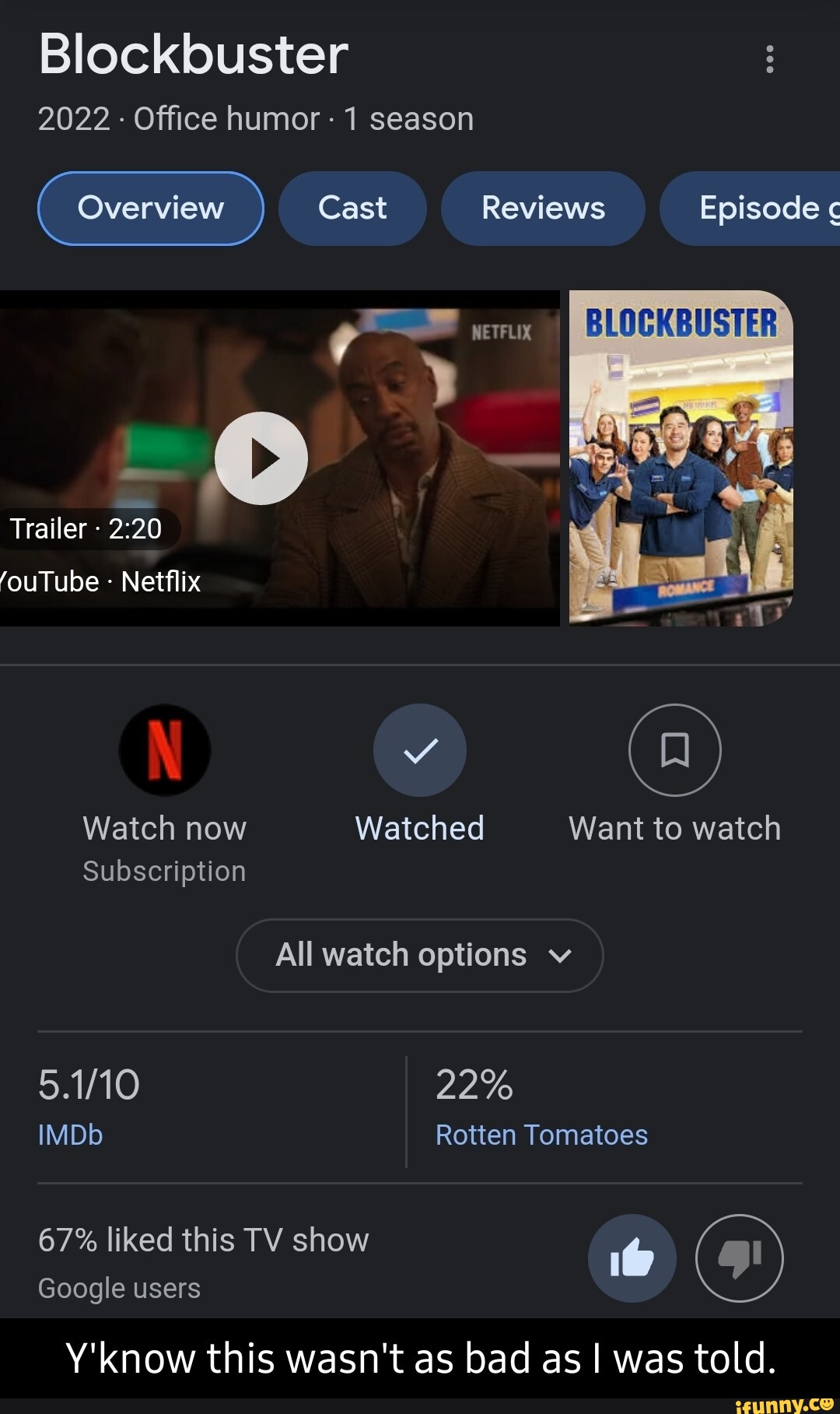
Task: Add to Want to watch list
Action: pyautogui.click(x=674, y=750)
